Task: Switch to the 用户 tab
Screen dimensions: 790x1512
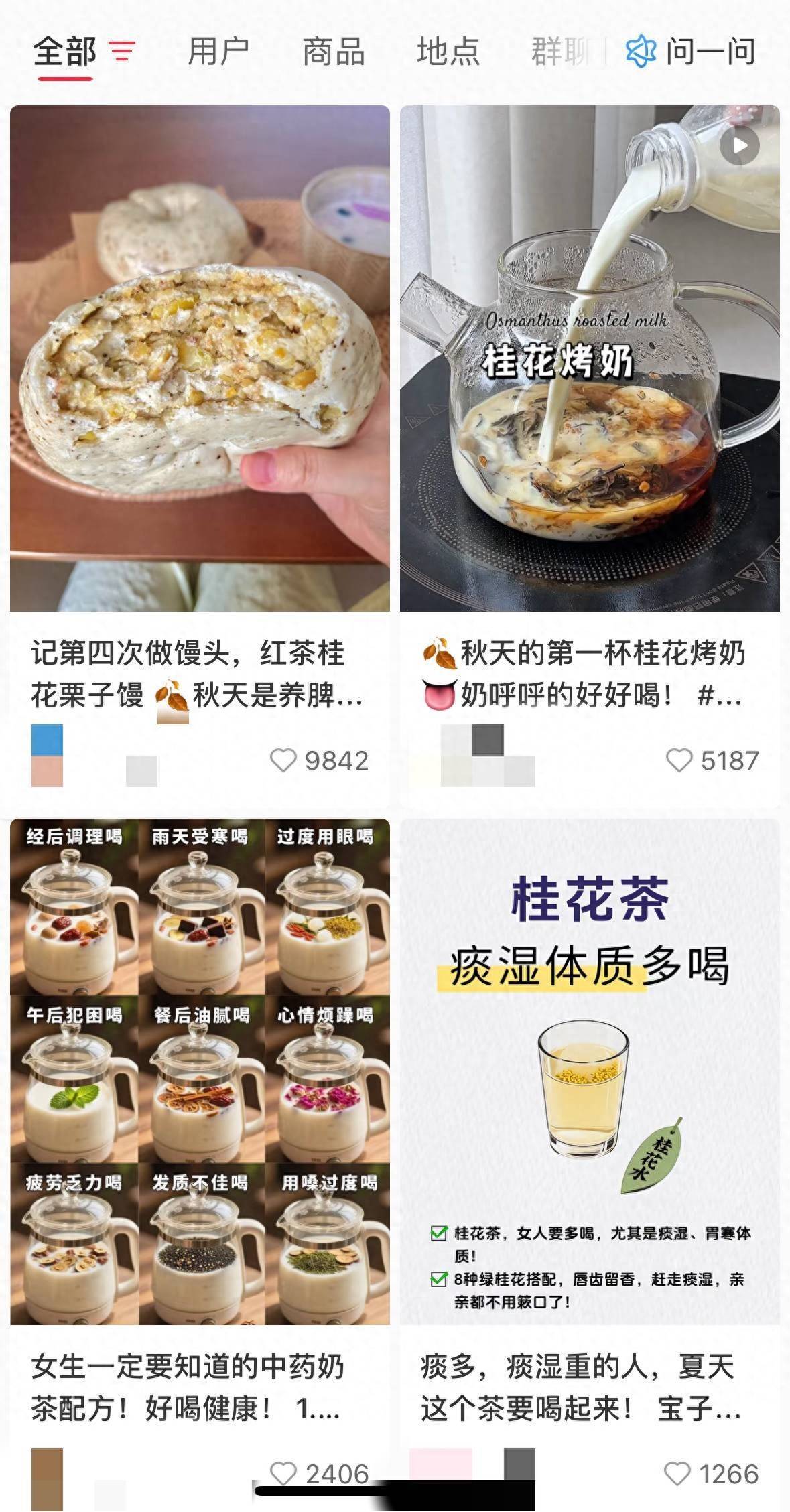Action: click(218, 52)
